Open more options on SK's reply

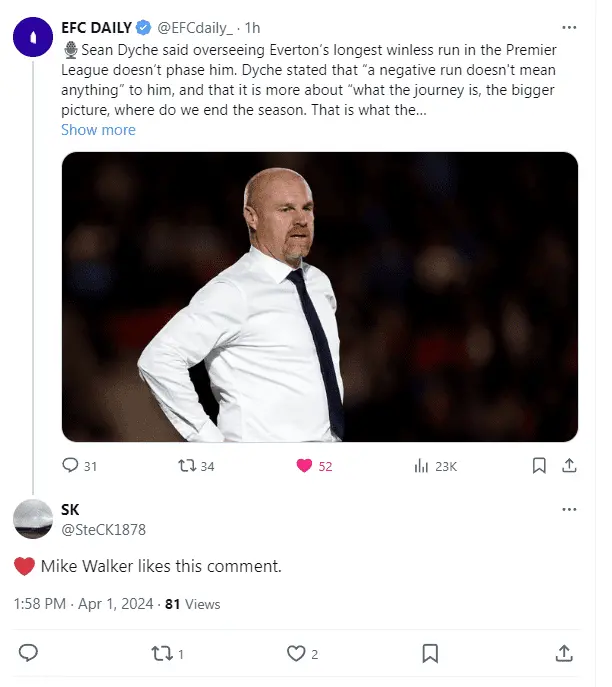point(569,509)
